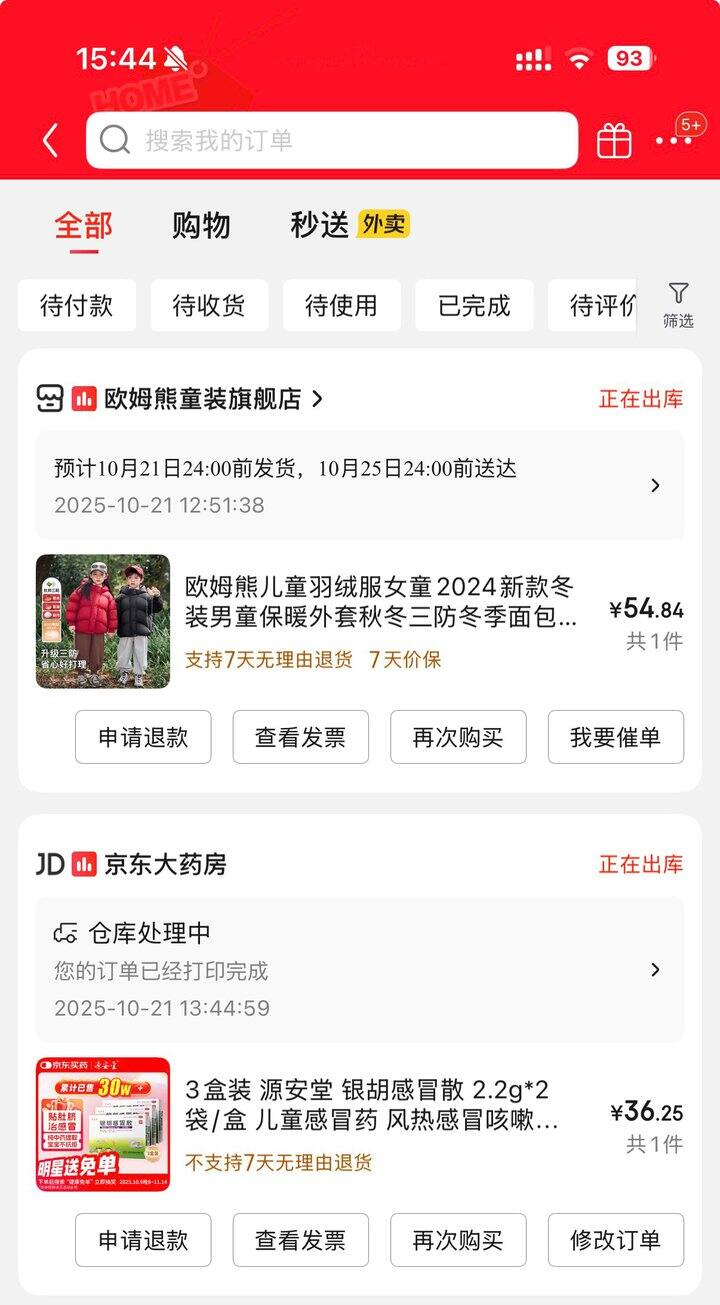Go back using the arrow
Viewport: 720px width, 1305px height.
[x=50, y=141]
